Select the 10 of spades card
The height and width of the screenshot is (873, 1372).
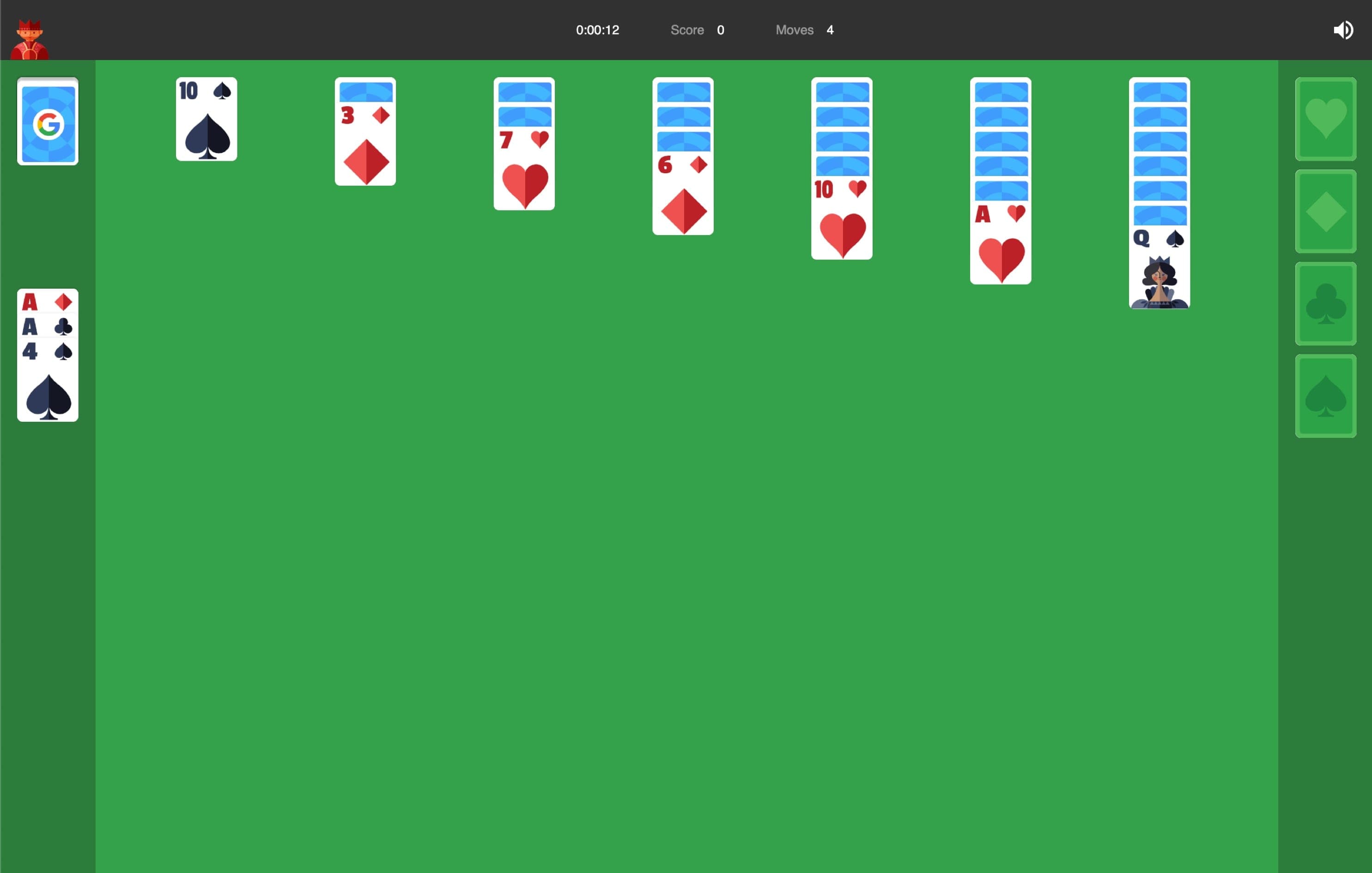(x=206, y=120)
